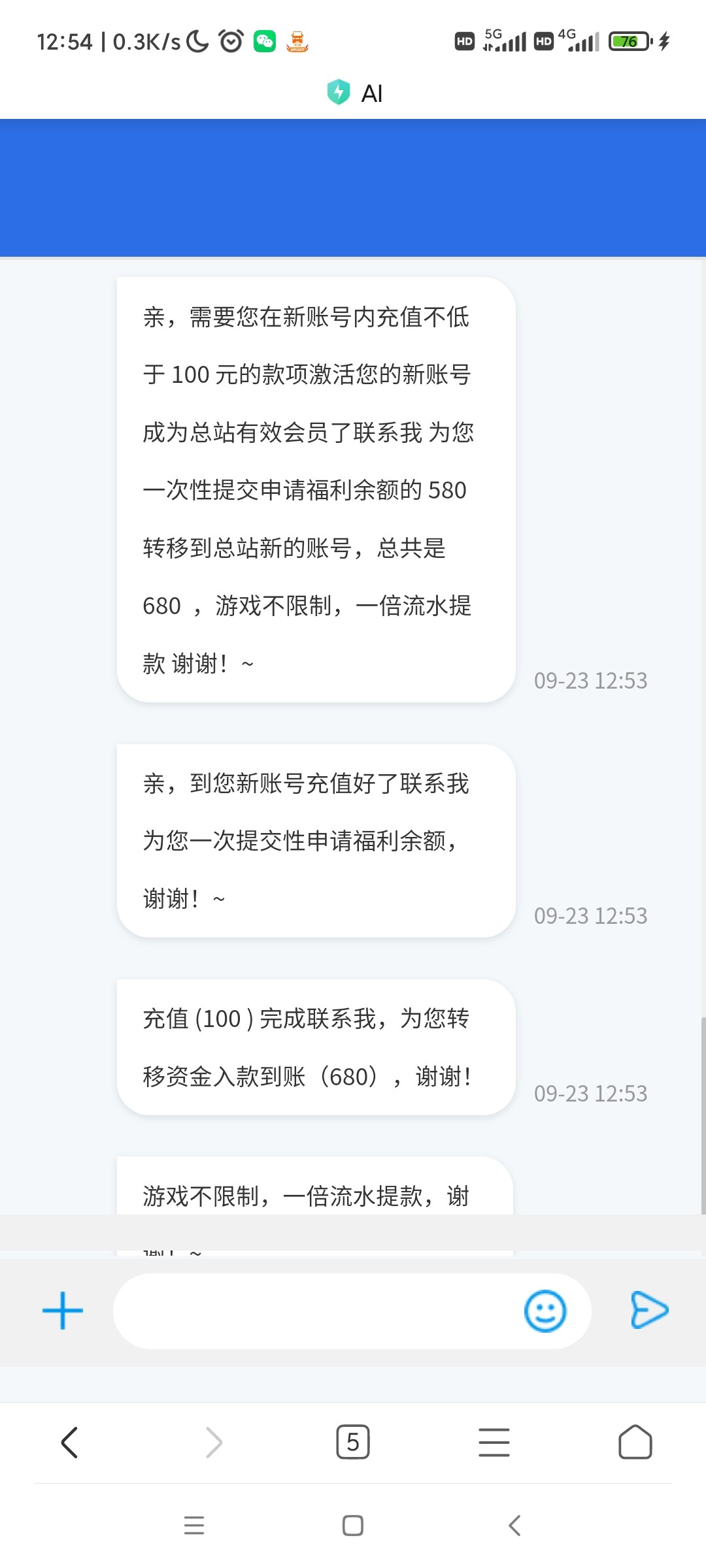Tap the system recents square button
This screenshot has height=1568, width=706.
coord(352,1526)
